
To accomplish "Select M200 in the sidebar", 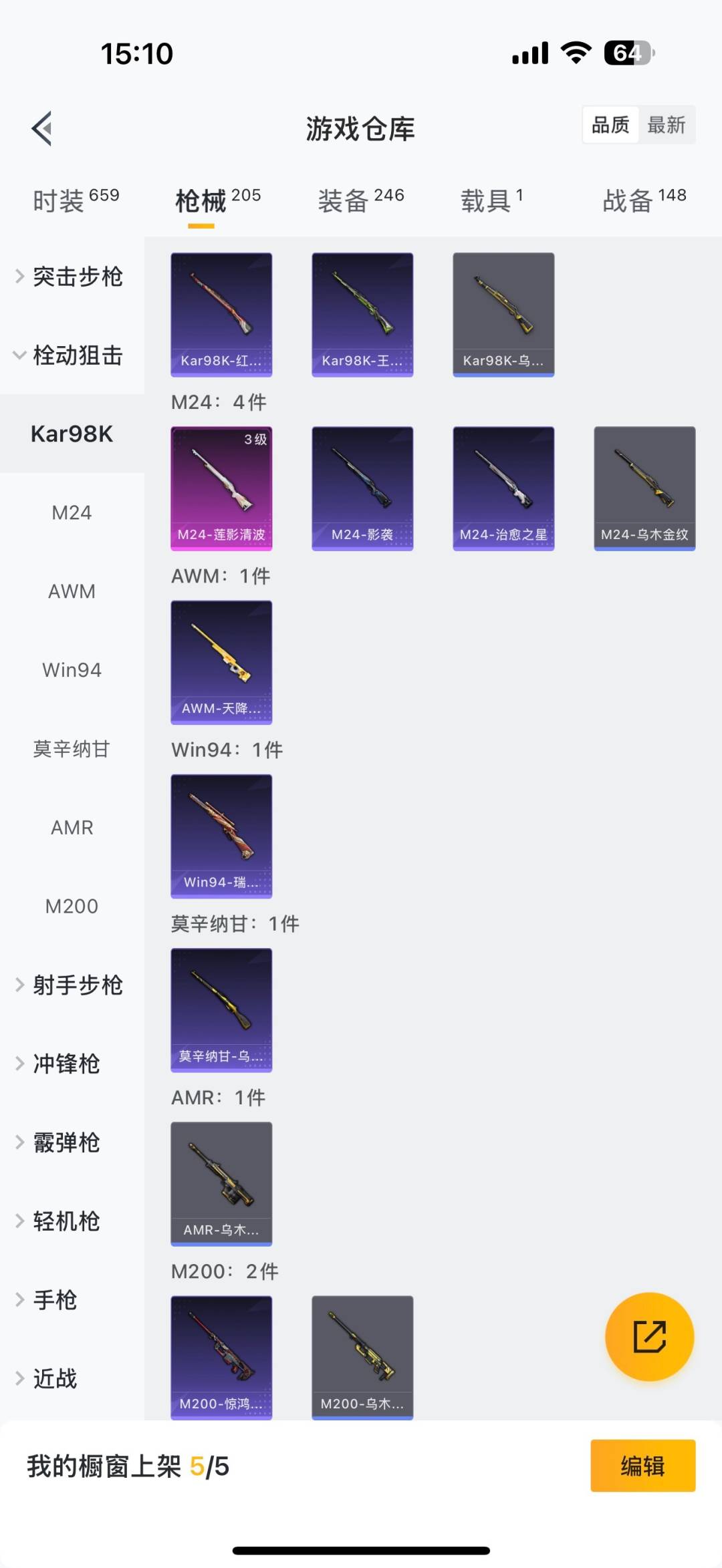I will (72, 906).
